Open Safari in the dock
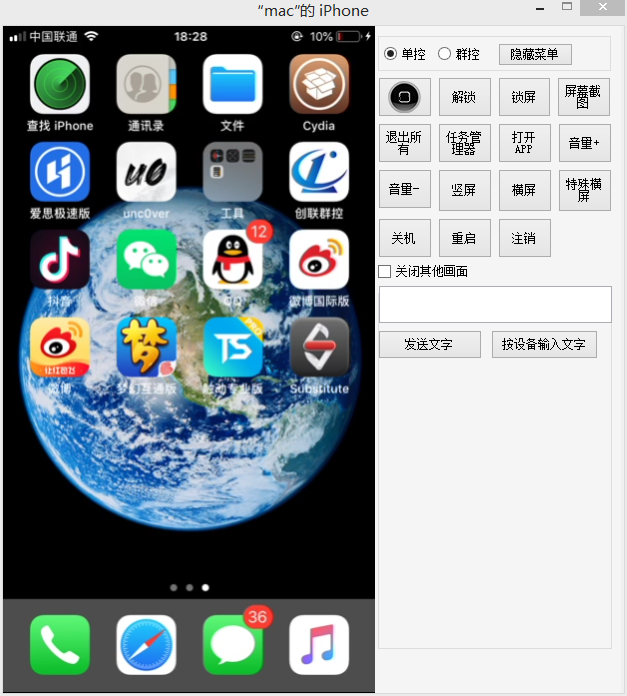 (146, 644)
